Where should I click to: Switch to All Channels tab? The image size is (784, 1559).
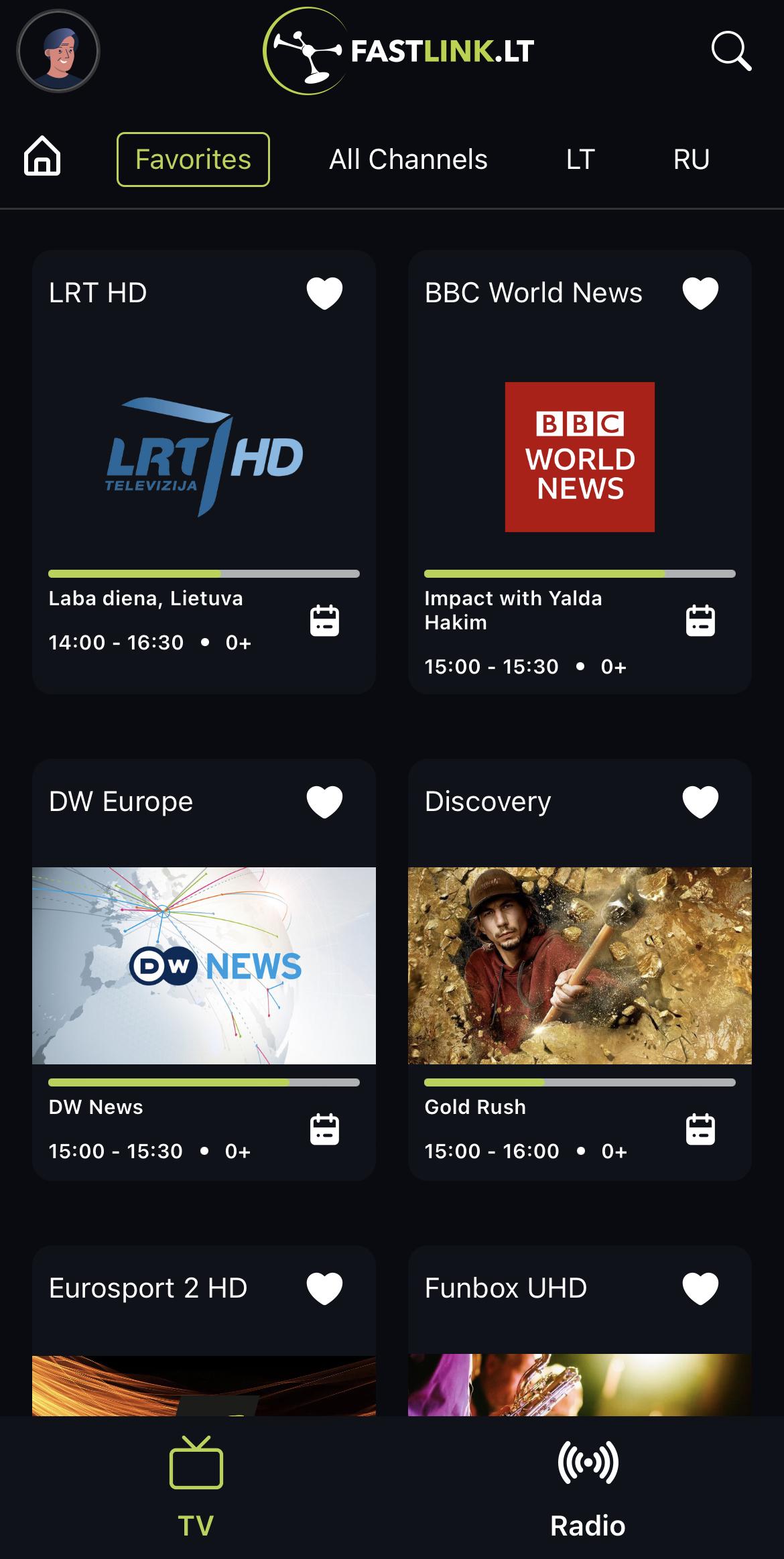click(x=408, y=160)
